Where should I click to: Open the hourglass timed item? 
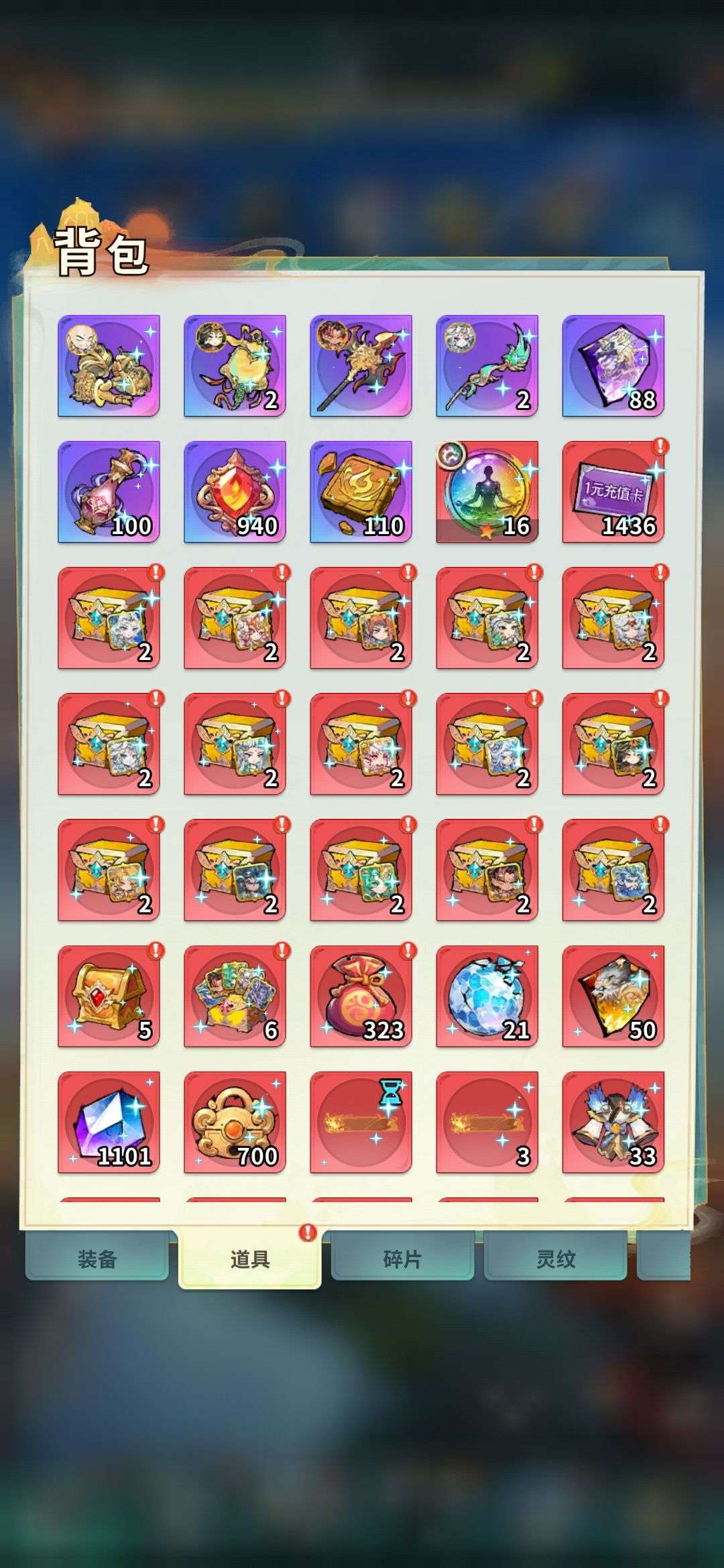click(x=361, y=1122)
